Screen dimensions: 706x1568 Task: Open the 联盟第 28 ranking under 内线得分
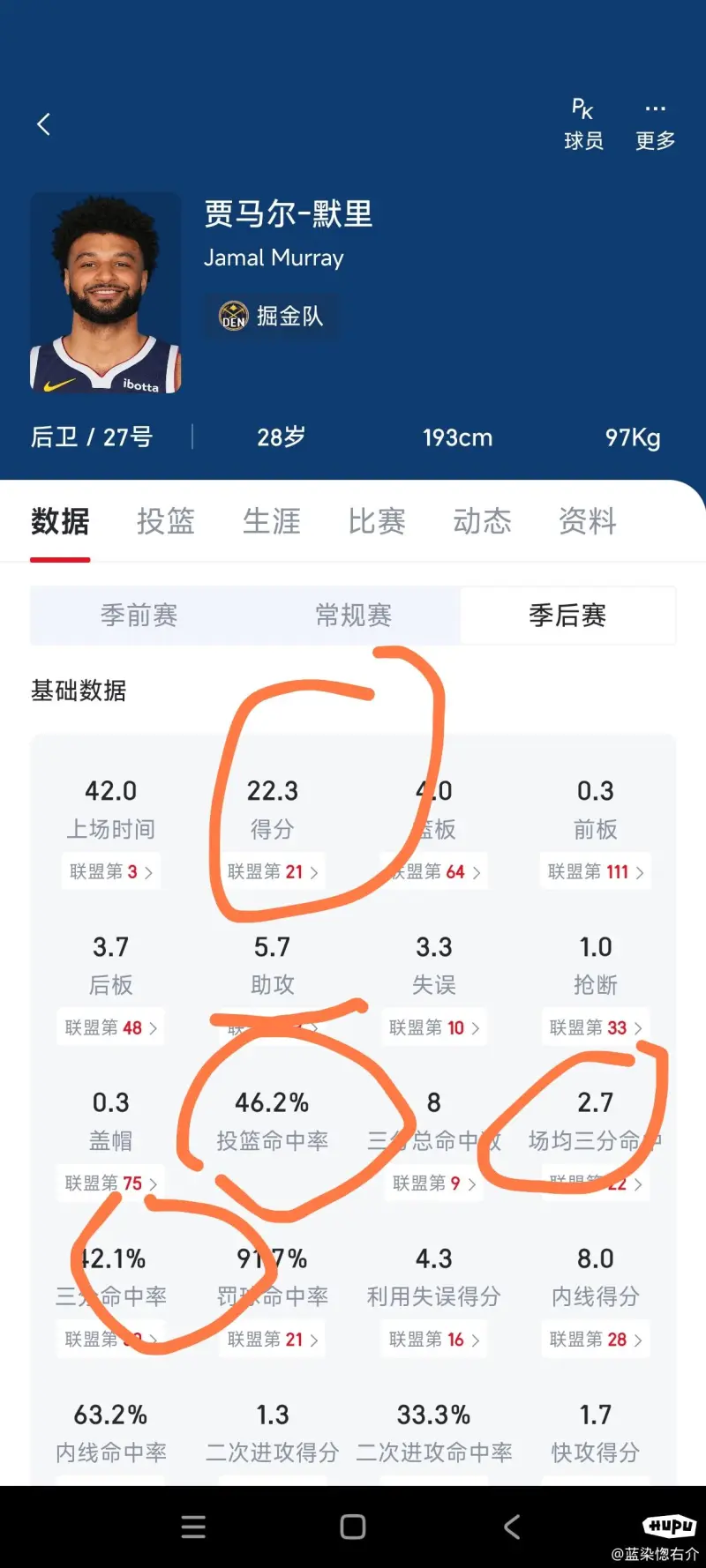[596, 1340]
